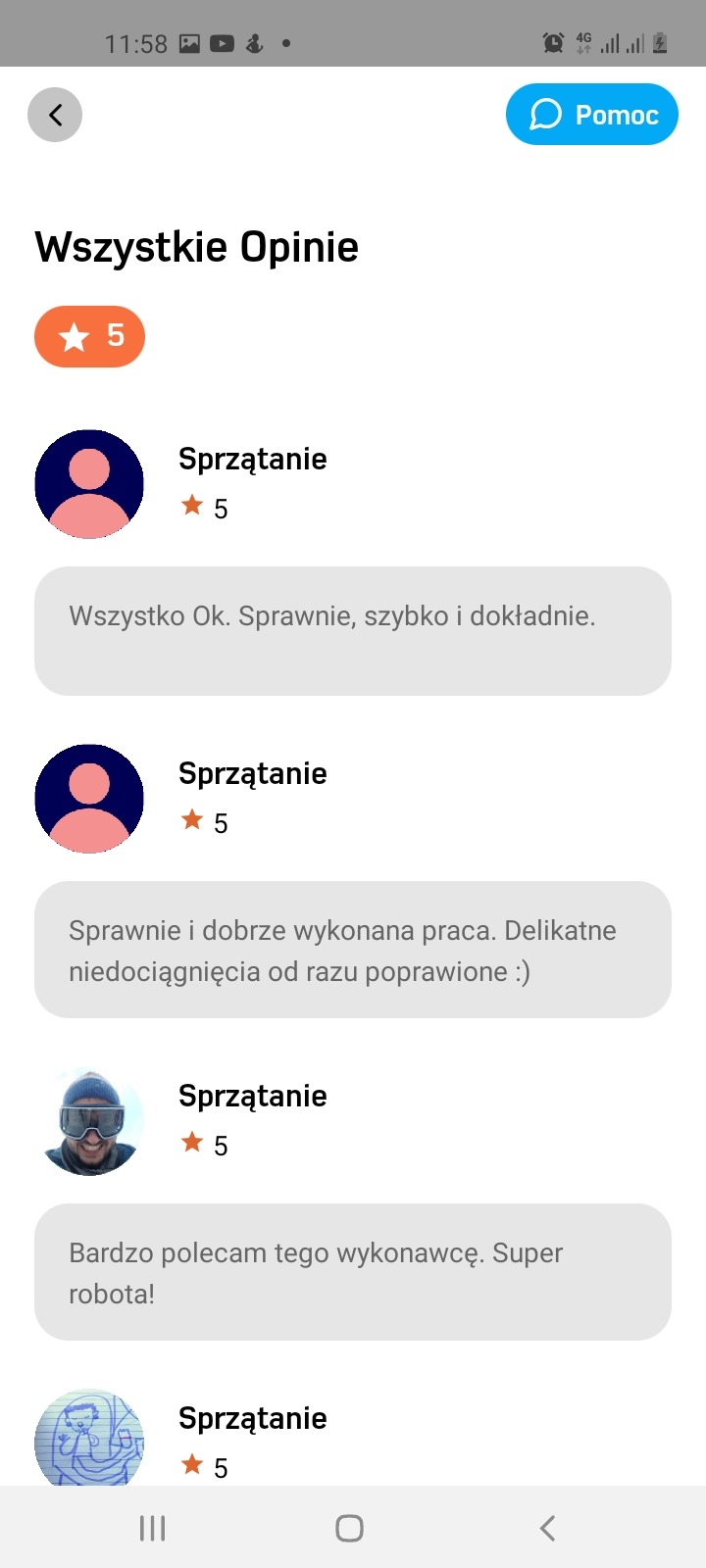Click the review saying Bardzo polecam tego wykonawcę
This screenshot has height=1568, width=706.
(x=353, y=1272)
